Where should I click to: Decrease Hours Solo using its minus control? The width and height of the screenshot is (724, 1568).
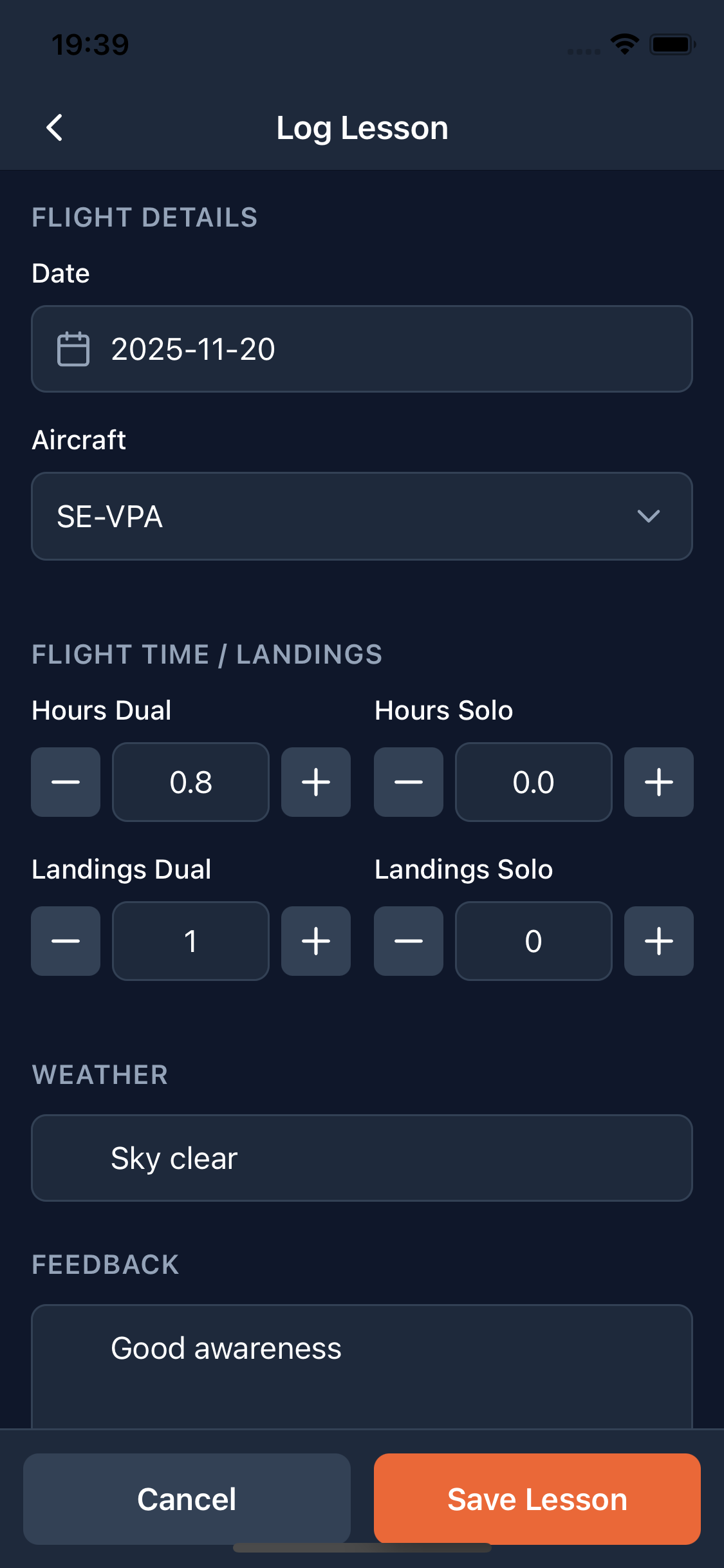point(408,782)
